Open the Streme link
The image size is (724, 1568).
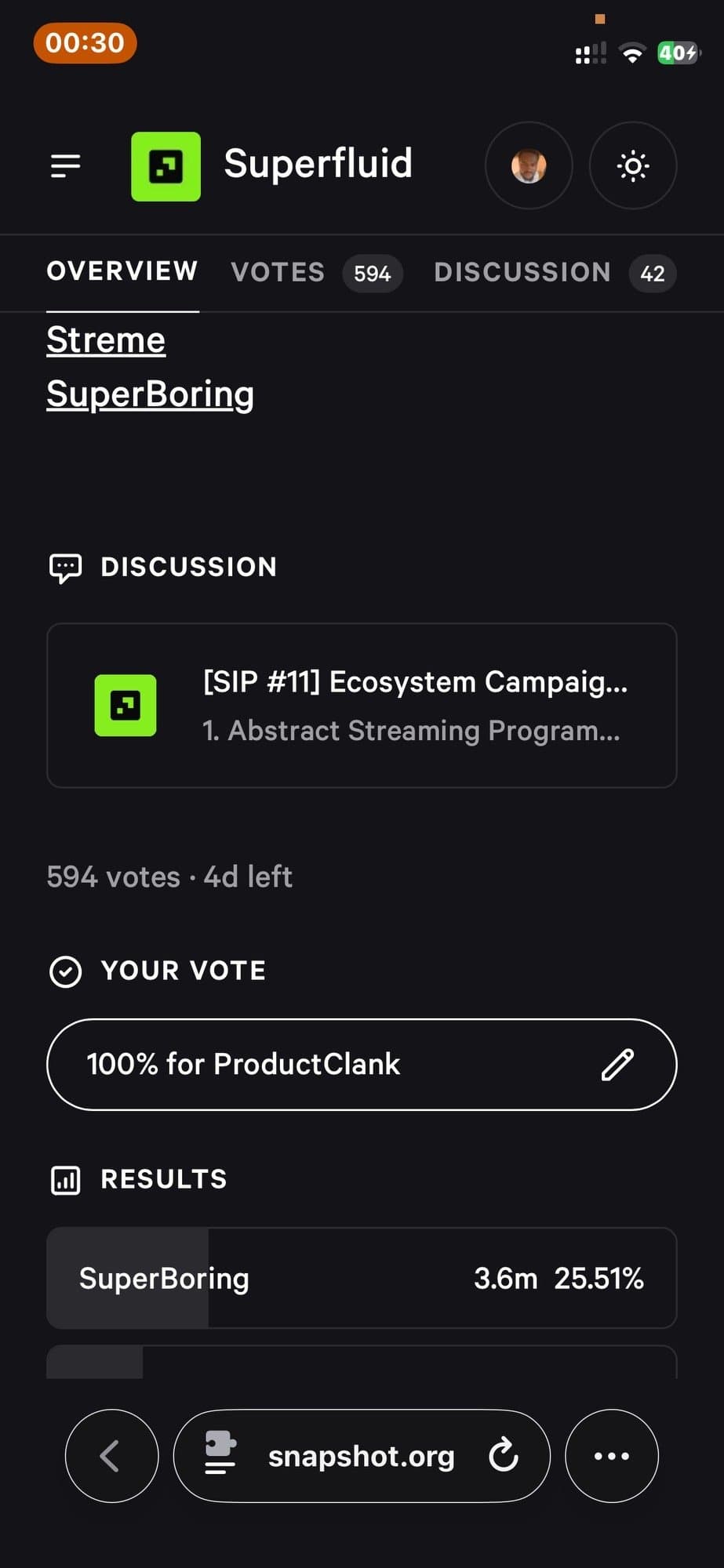pyautogui.click(x=106, y=340)
